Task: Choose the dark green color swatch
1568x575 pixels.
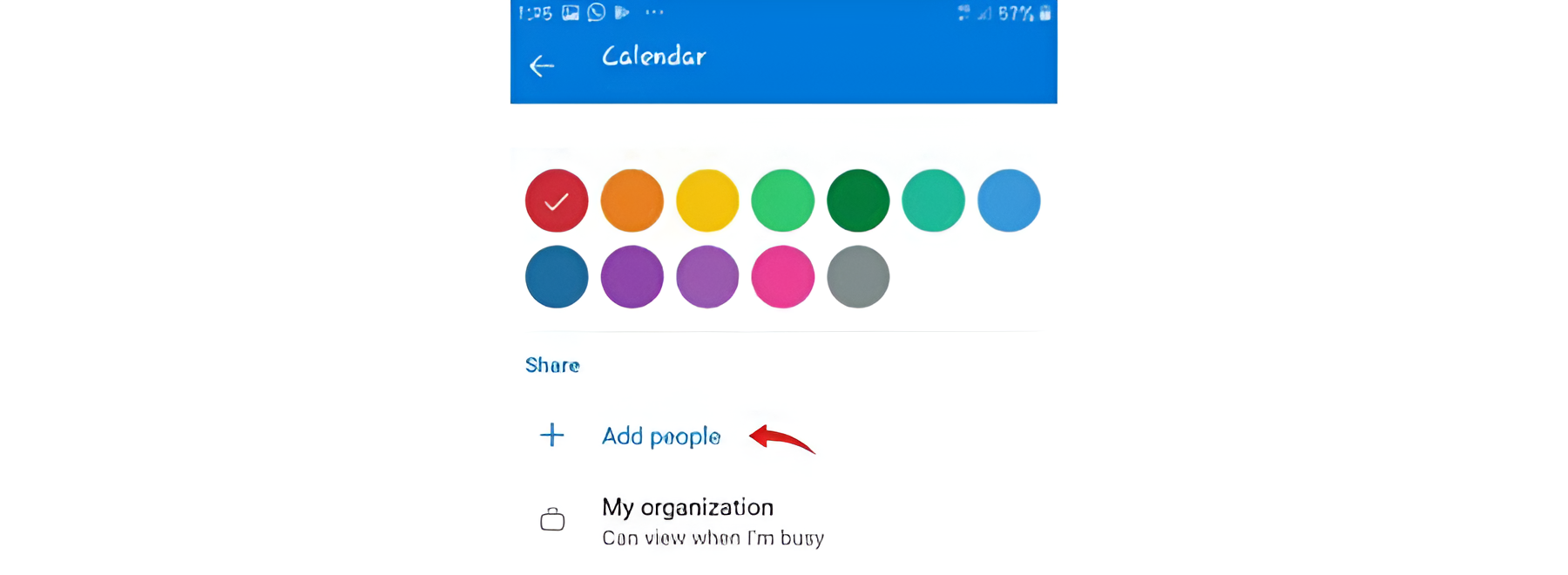Action: point(858,200)
